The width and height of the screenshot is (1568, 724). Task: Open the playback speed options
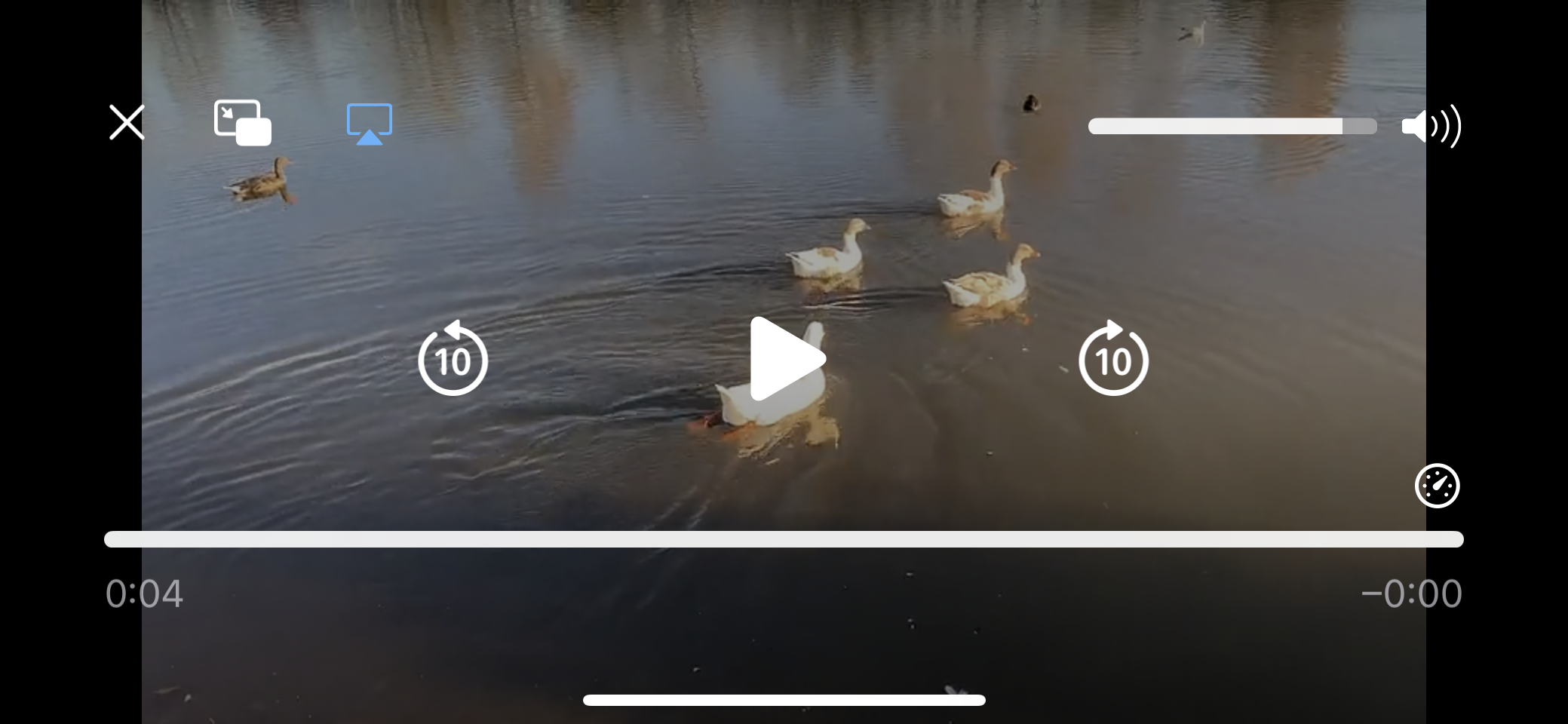coord(1437,486)
